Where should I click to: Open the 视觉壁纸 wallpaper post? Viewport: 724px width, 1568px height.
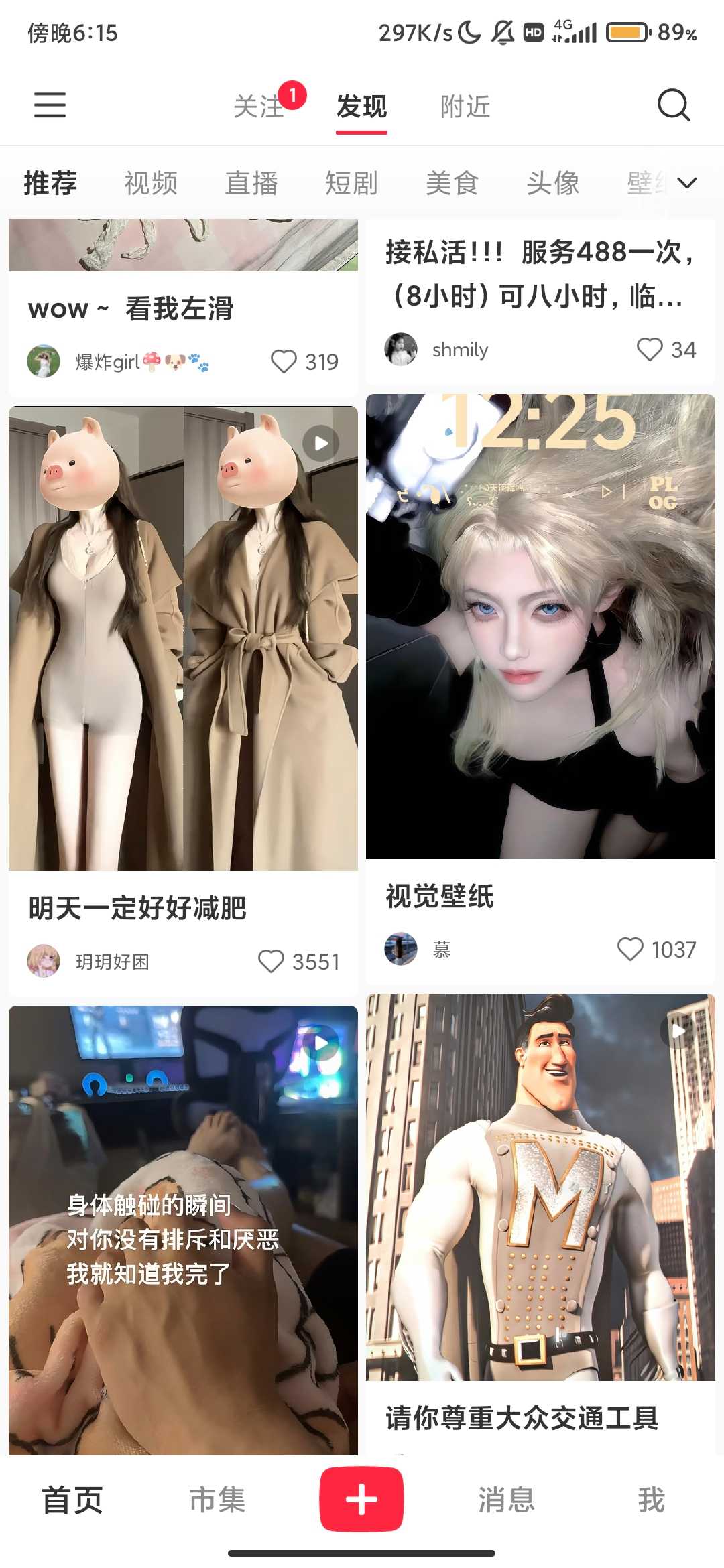pyautogui.click(x=540, y=626)
